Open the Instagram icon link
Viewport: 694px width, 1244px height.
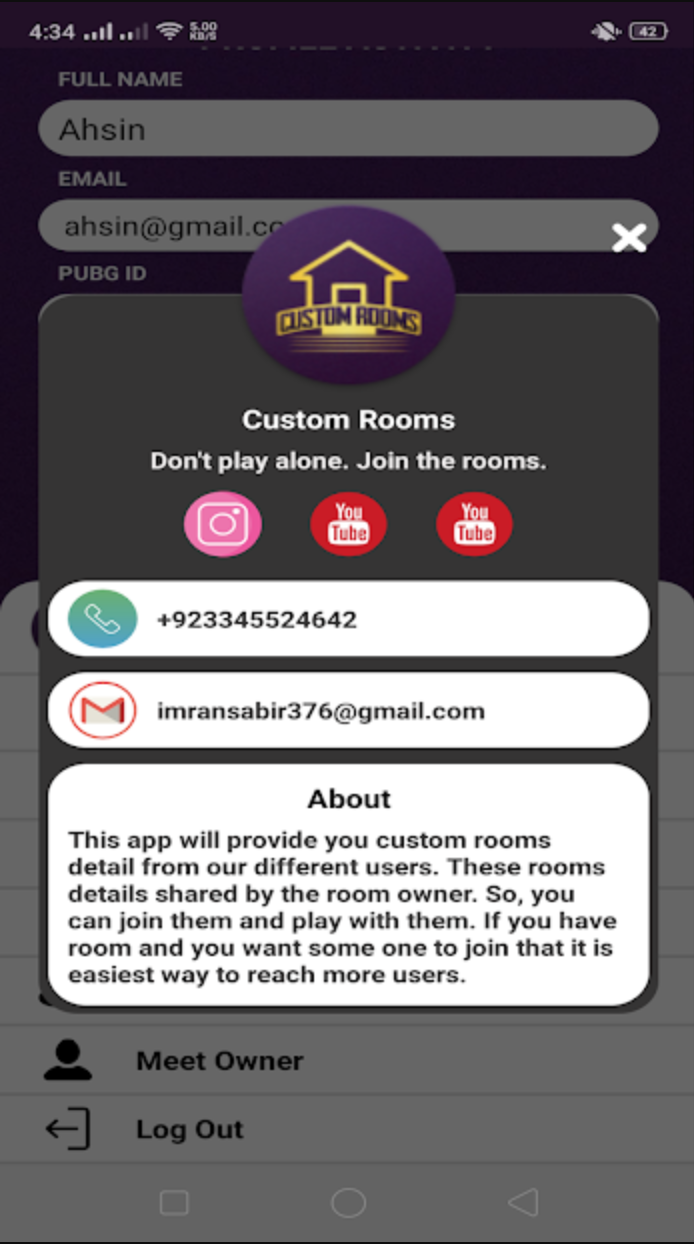tap(222, 524)
